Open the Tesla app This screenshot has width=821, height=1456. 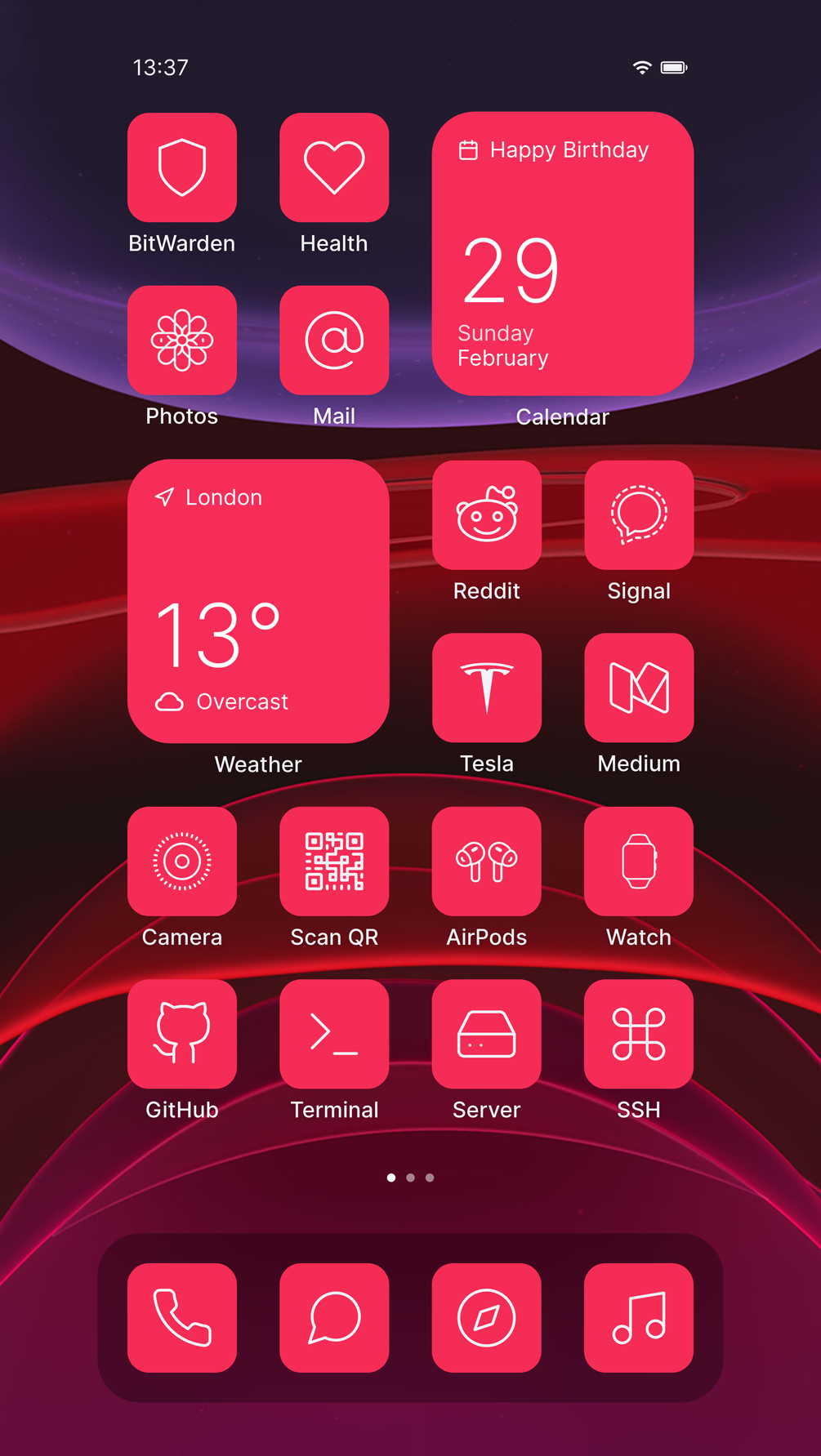(x=487, y=688)
